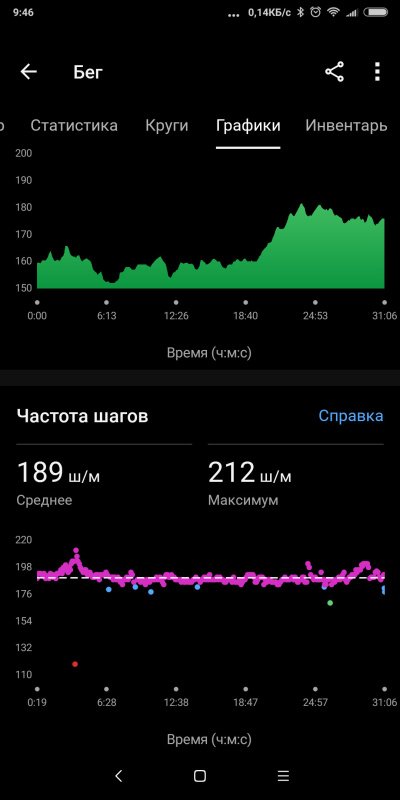
Task: Open the three-dot overflow menu
Action: (x=377, y=72)
